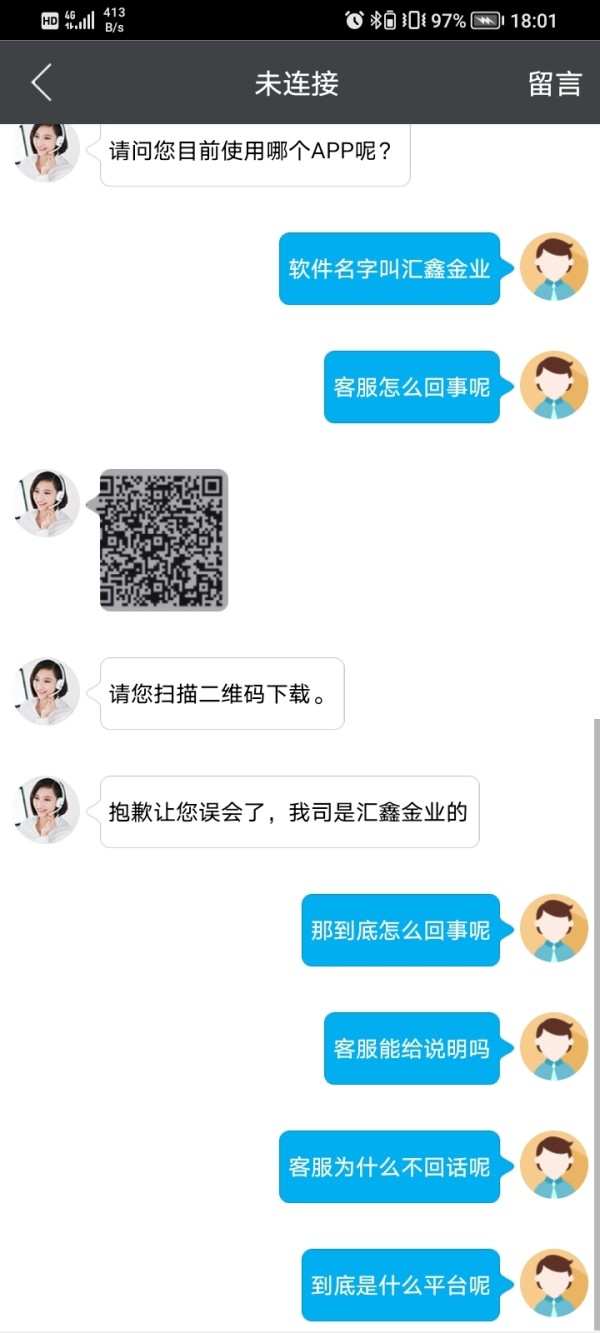The height and width of the screenshot is (1333, 600).
Task: Go back using the top-left arrow
Action: click(41, 83)
